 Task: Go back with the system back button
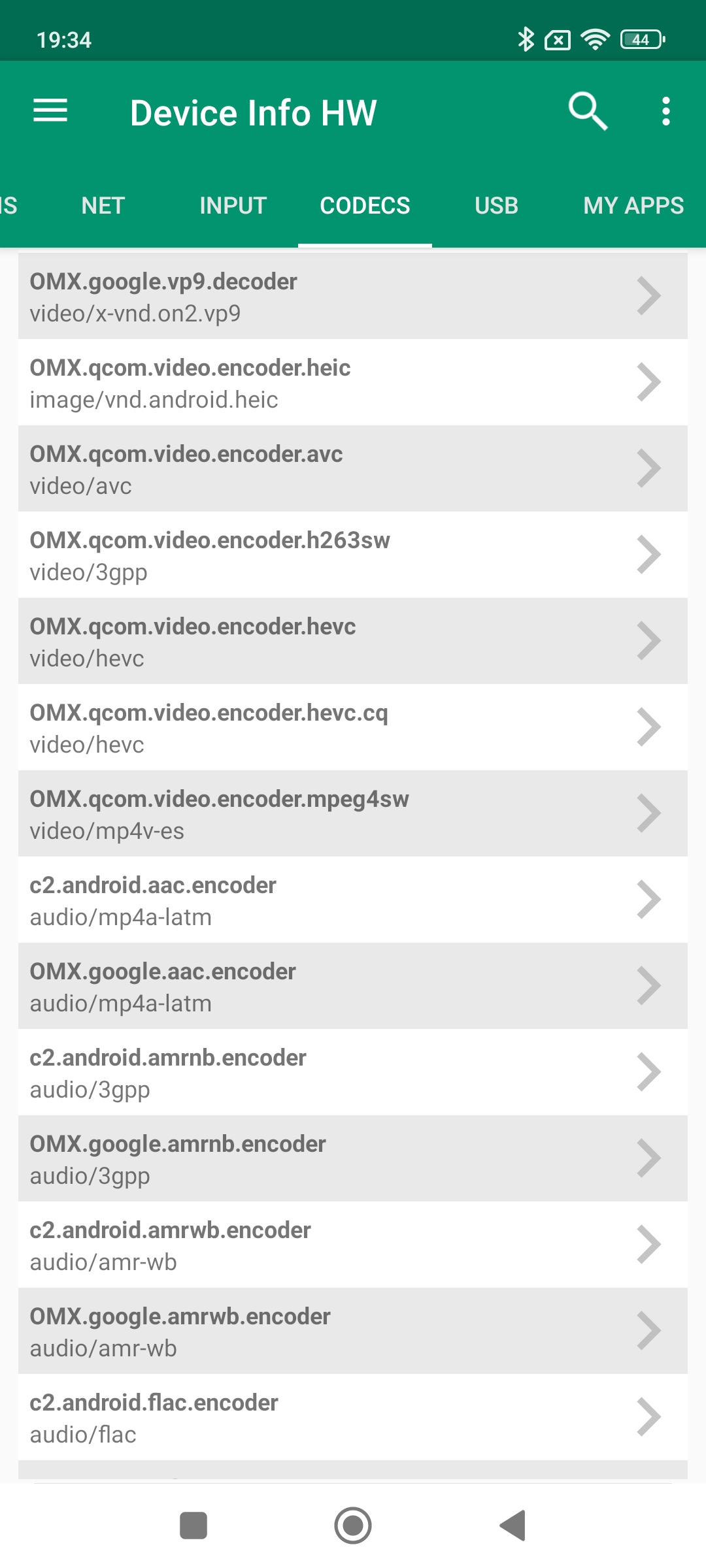pyautogui.click(x=513, y=1526)
